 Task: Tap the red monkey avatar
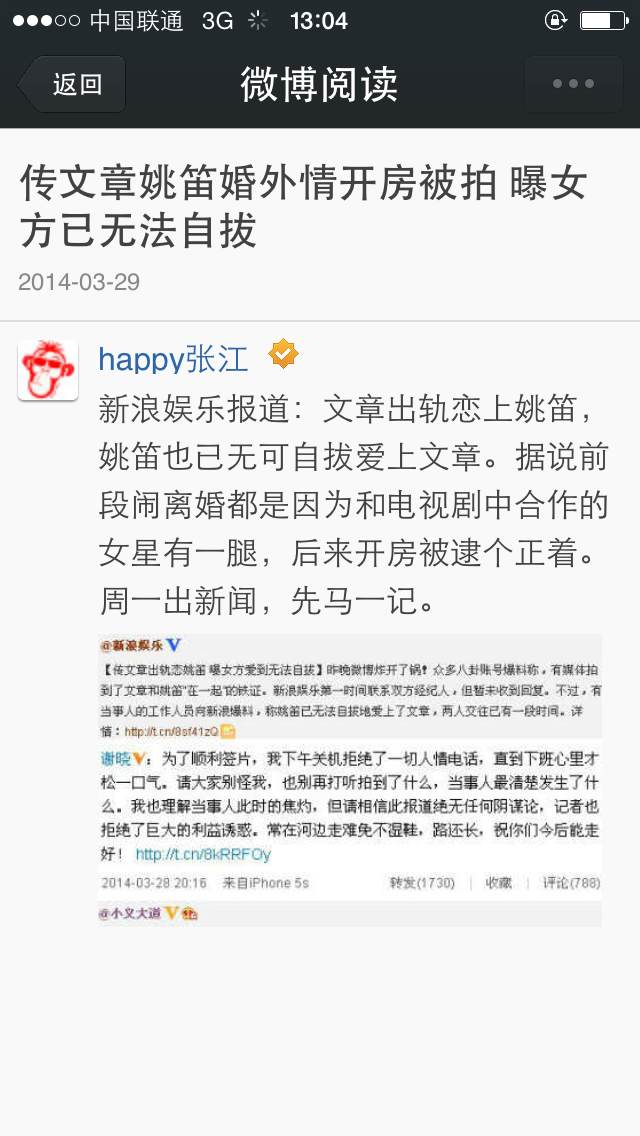(48, 369)
